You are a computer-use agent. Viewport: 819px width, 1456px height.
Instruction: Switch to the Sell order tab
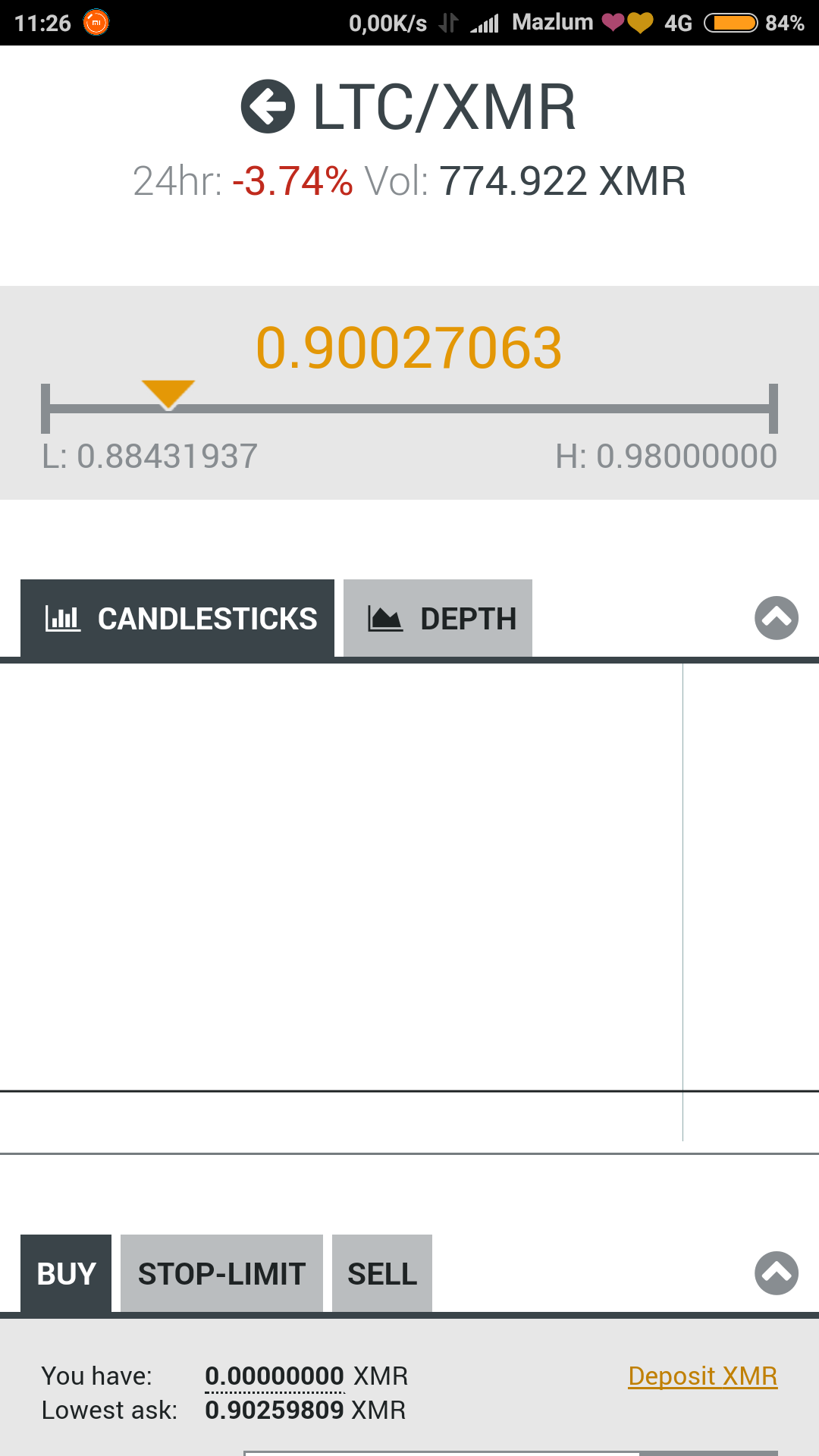pos(382,1273)
